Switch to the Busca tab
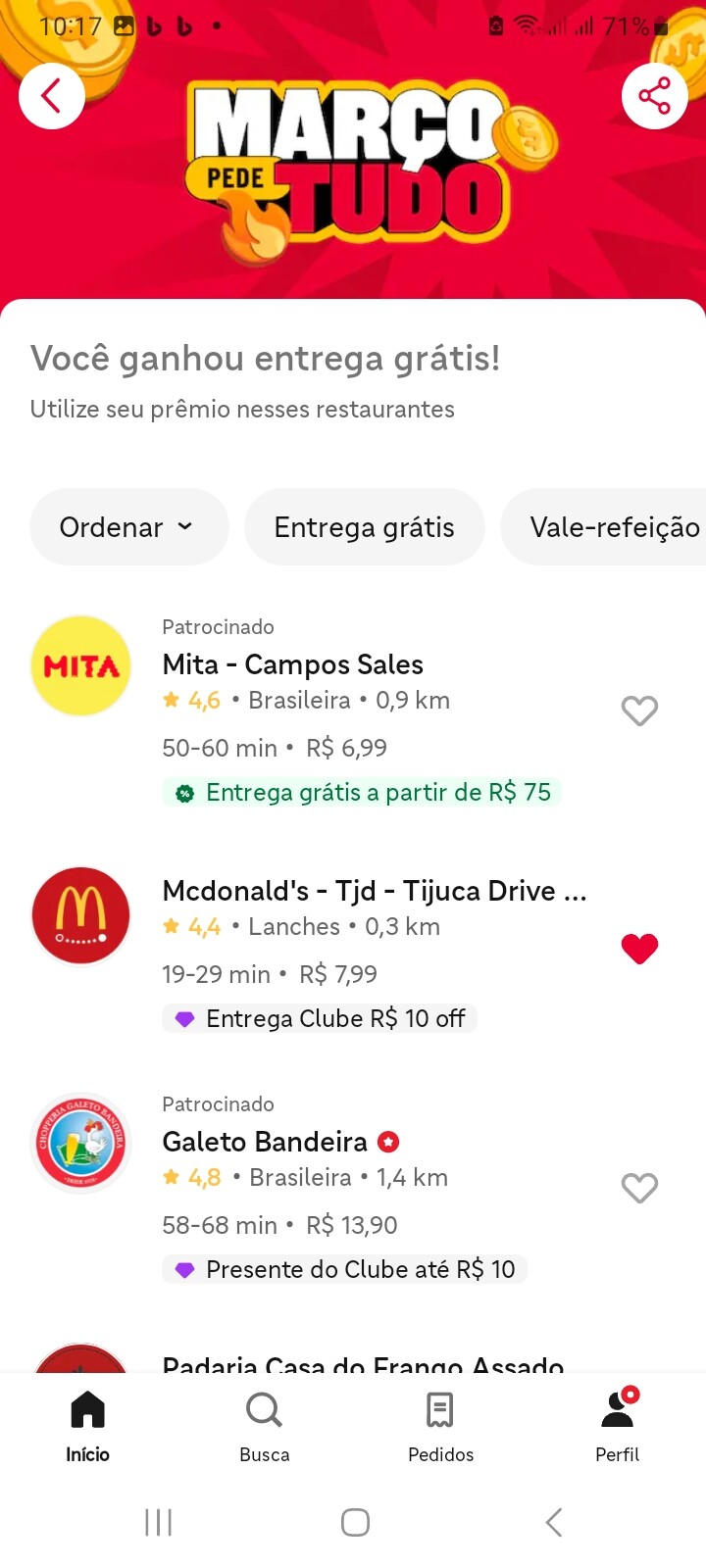 [265, 1426]
